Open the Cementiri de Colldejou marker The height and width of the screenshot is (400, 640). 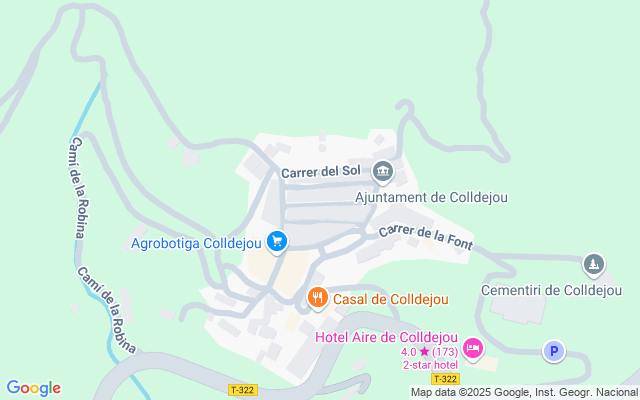click(x=594, y=265)
